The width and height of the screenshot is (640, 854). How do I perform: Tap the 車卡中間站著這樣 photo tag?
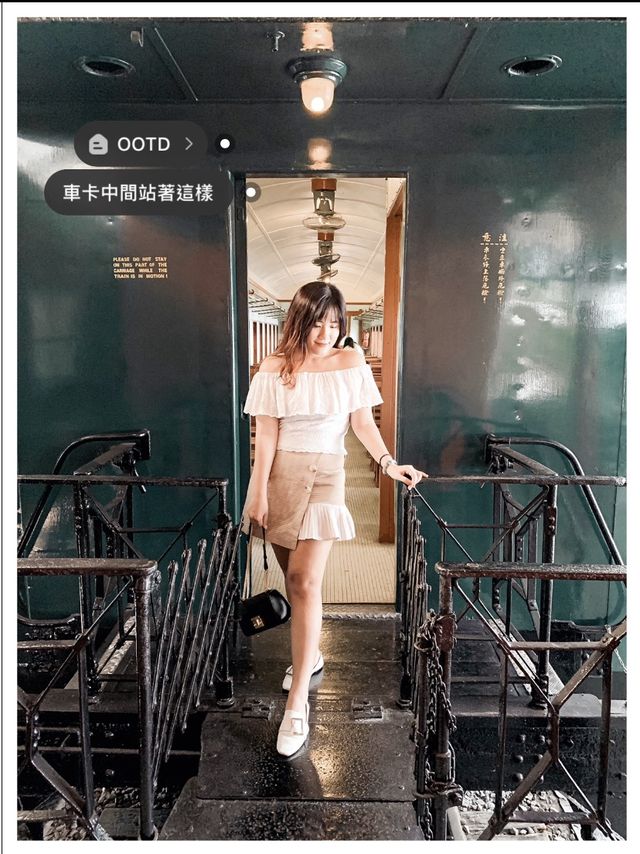(138, 193)
